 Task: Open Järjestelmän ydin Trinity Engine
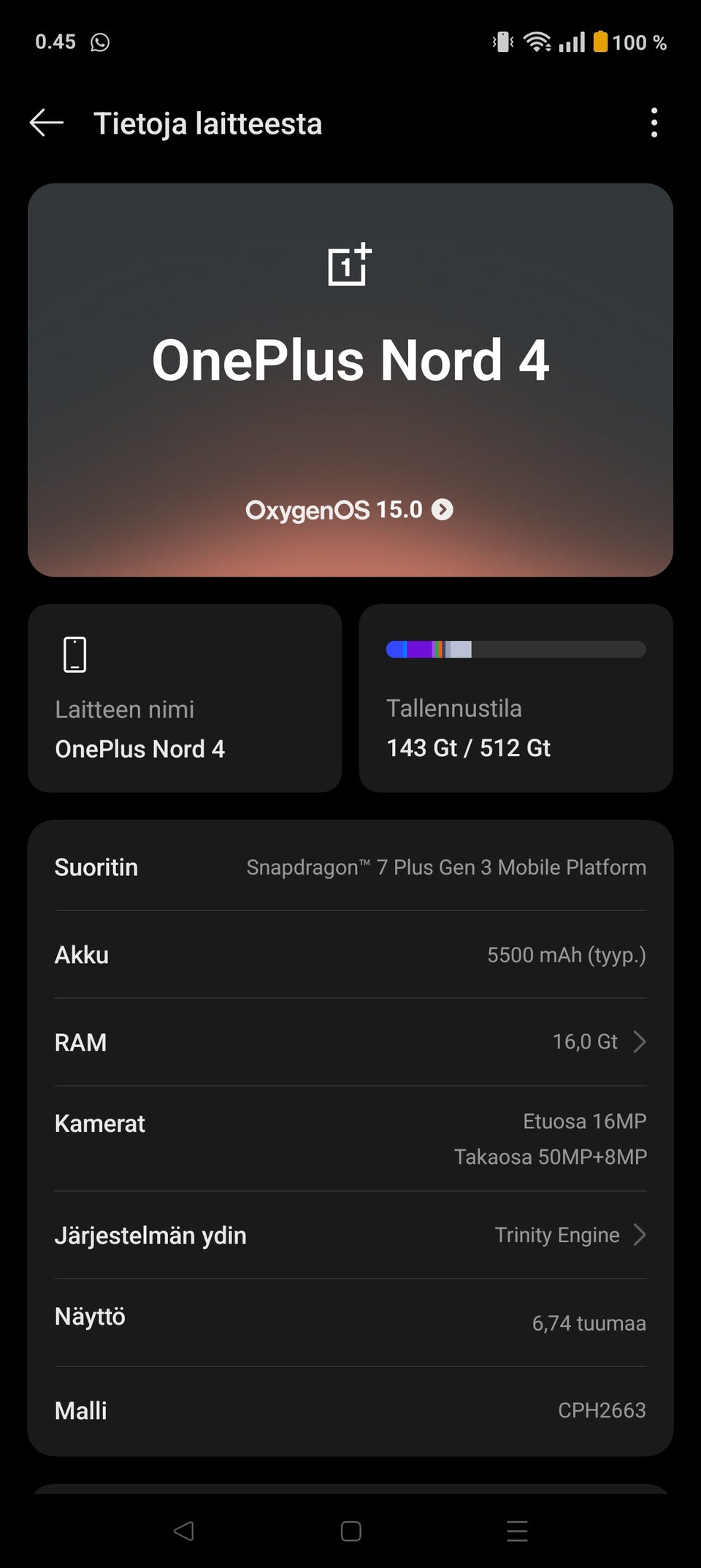350,1235
